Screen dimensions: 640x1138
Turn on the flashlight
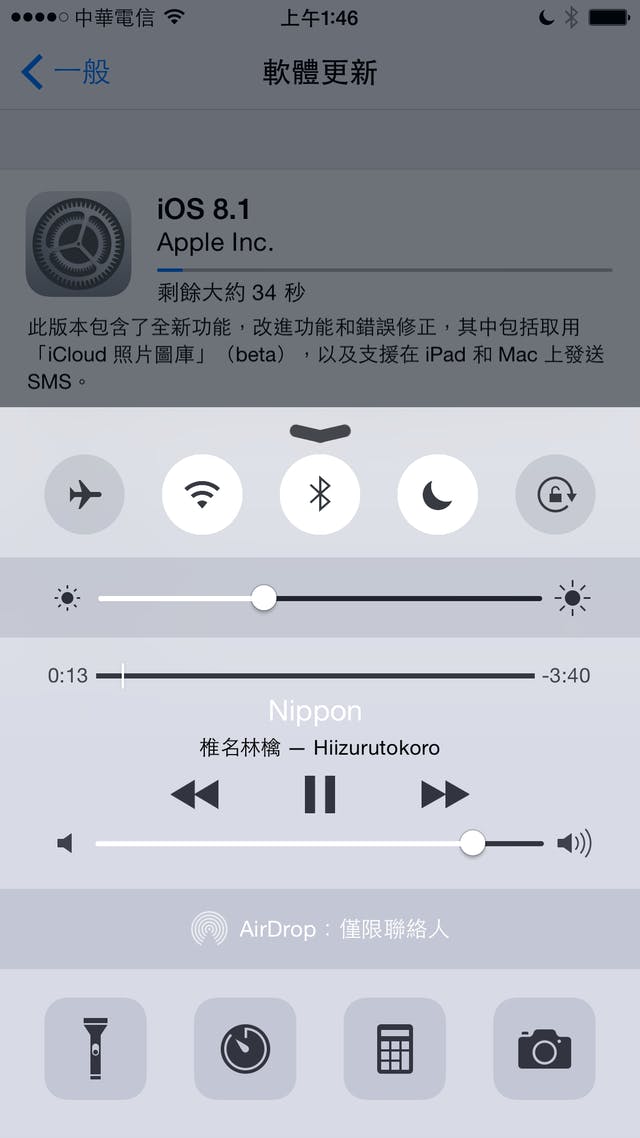[95, 1048]
